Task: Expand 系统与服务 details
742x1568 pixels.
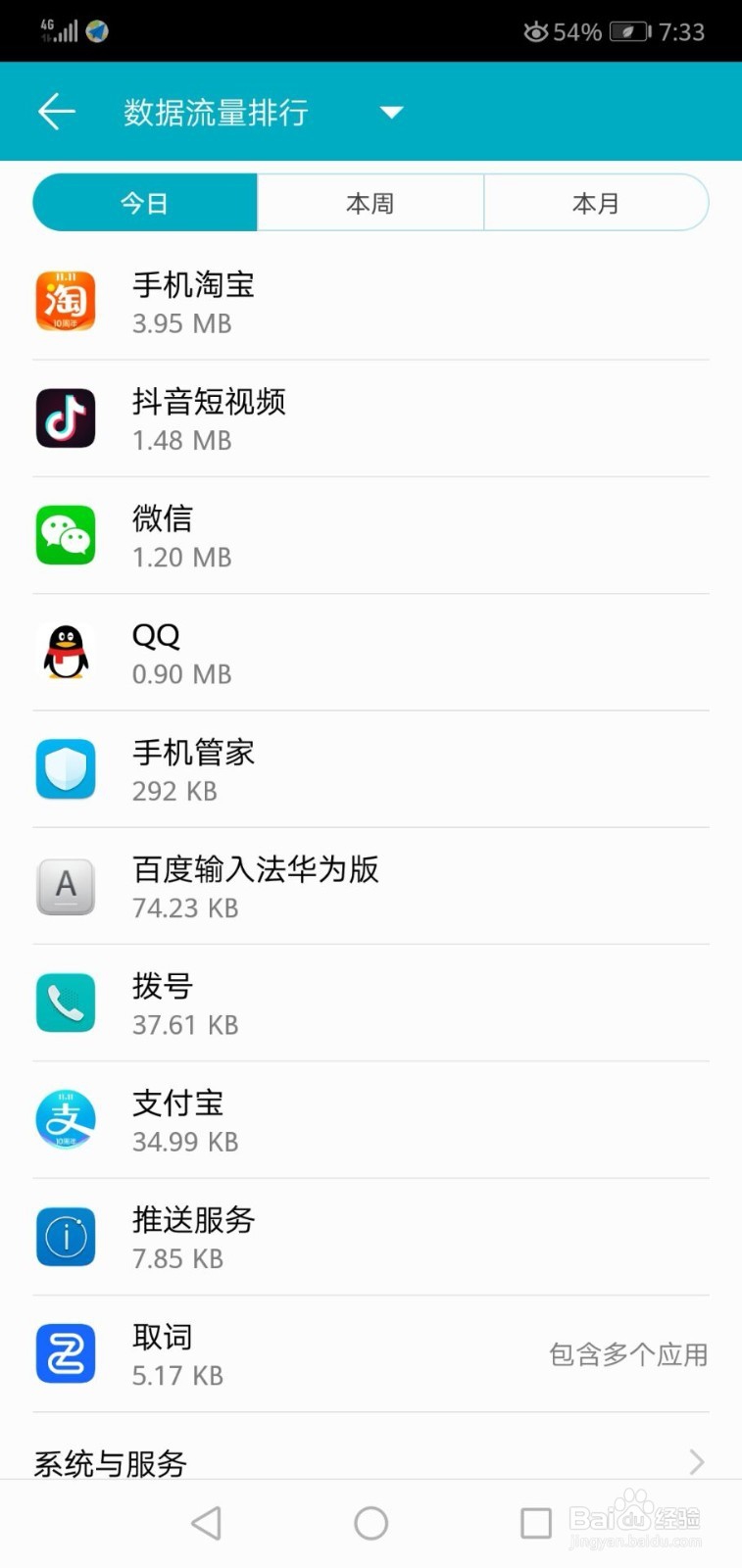Action: click(371, 1462)
